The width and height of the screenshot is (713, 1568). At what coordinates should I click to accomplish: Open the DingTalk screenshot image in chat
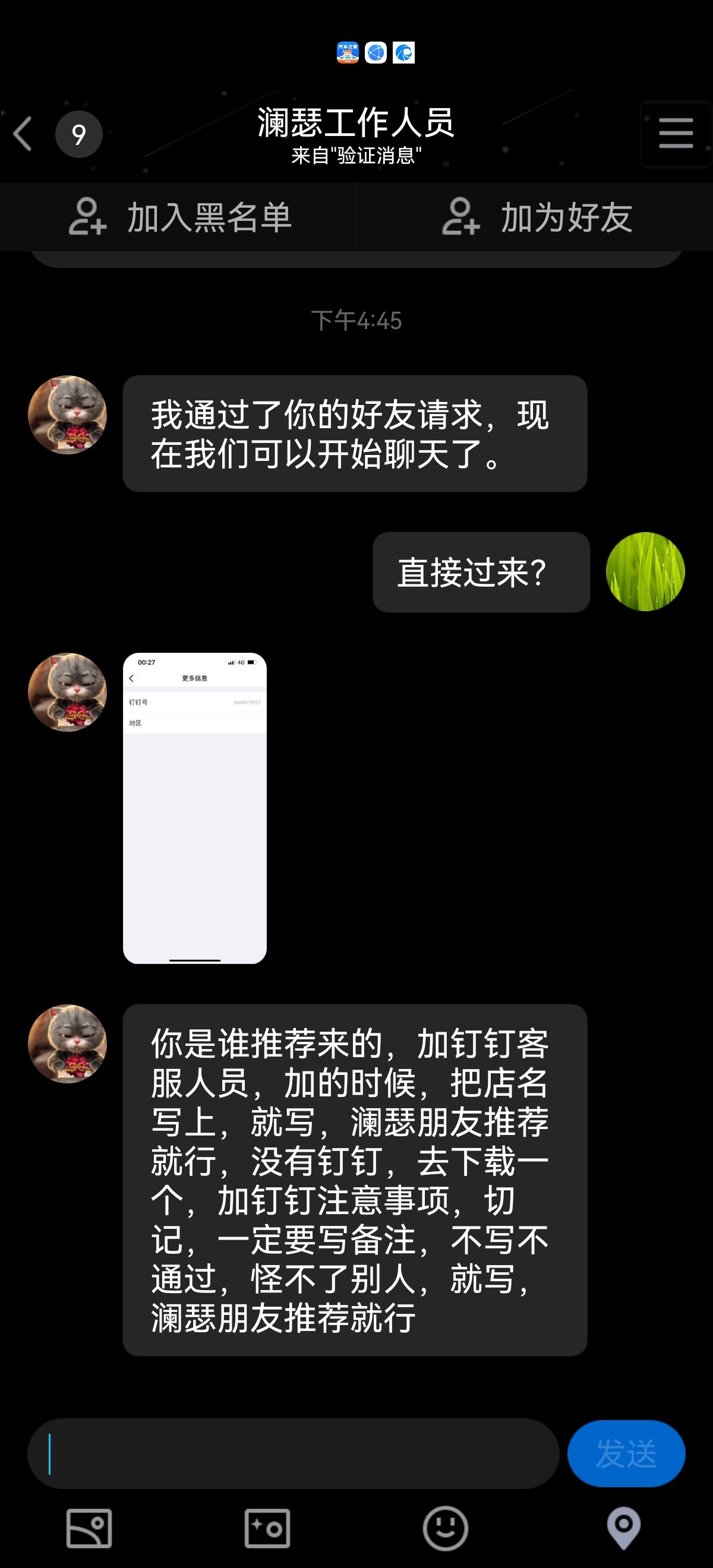point(195,808)
